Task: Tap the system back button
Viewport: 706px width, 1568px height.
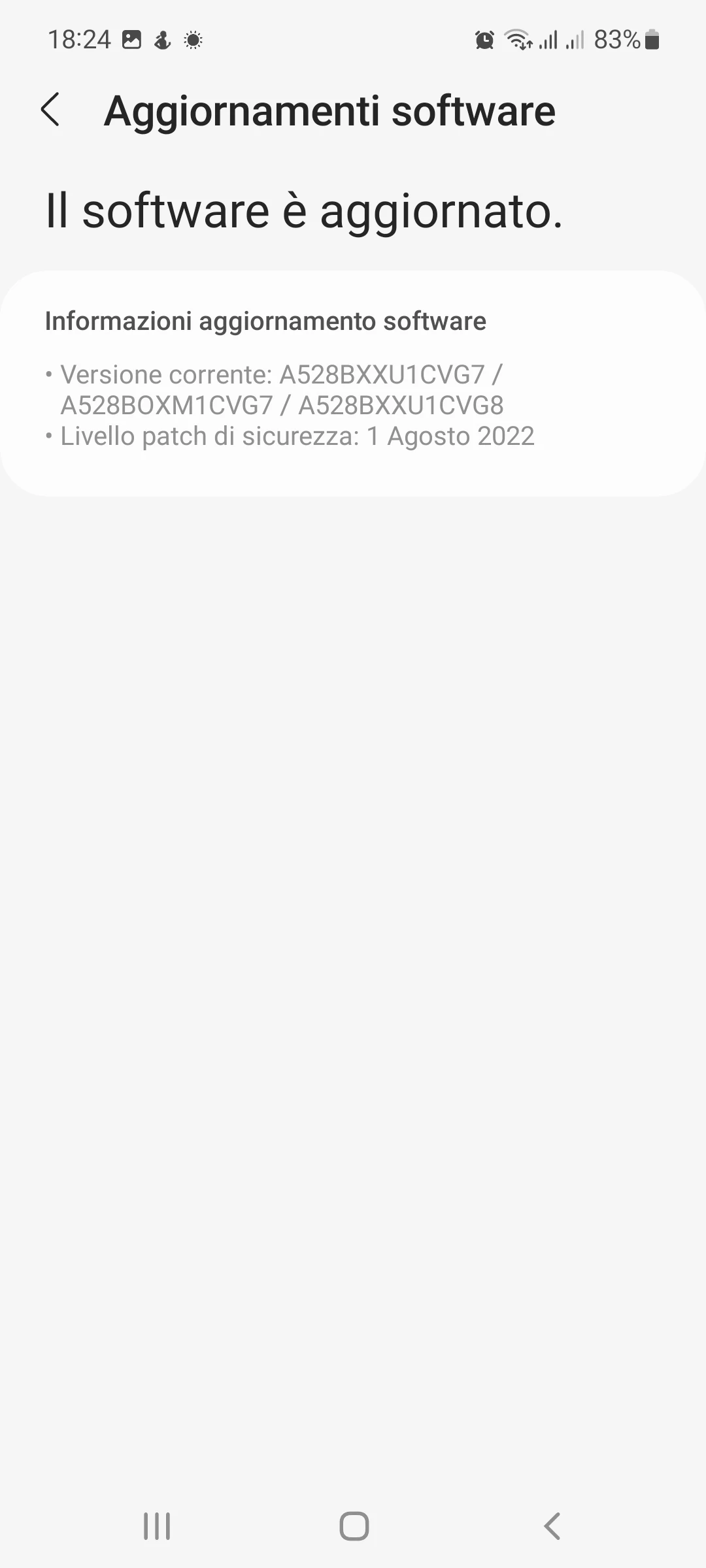Action: (552, 1526)
